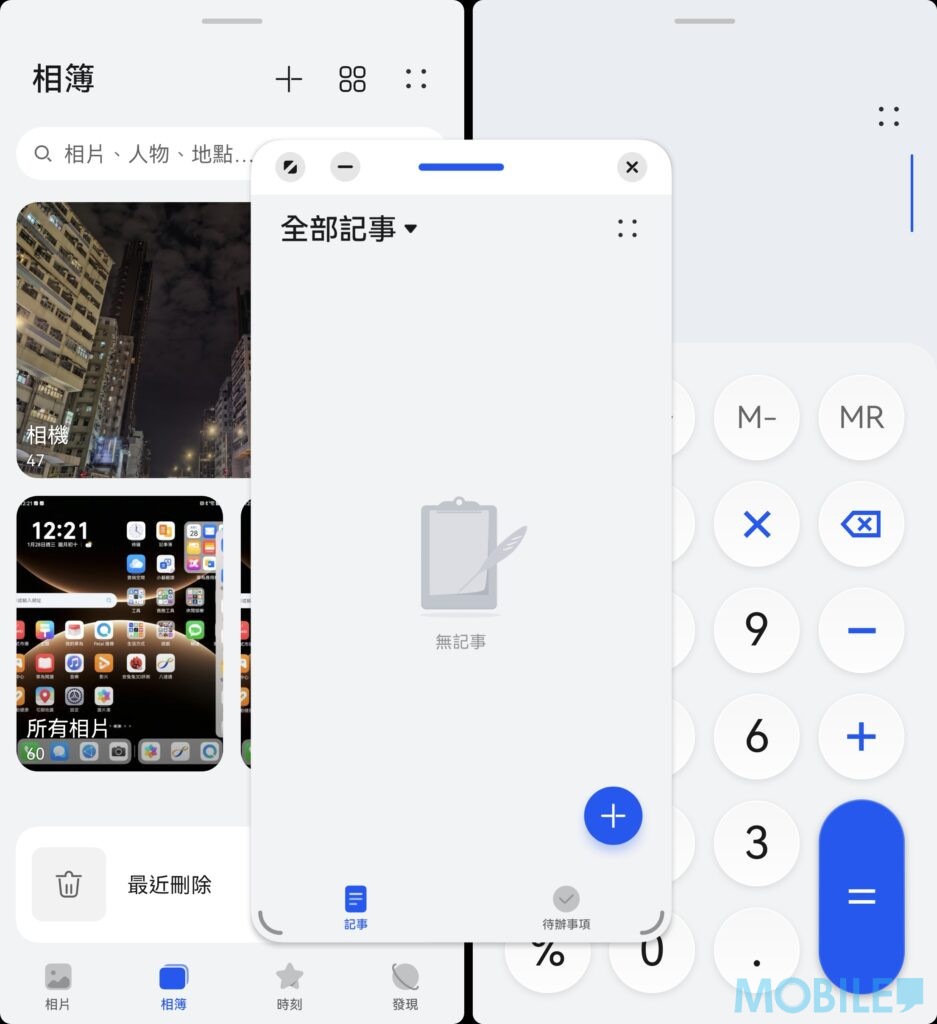Switch to the 相片 tab
The image size is (937, 1024).
(x=58, y=985)
